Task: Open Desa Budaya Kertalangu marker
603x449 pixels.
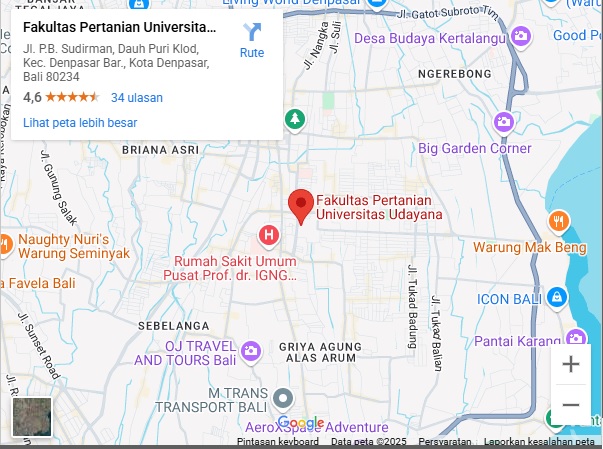Action: pyautogui.click(x=520, y=37)
